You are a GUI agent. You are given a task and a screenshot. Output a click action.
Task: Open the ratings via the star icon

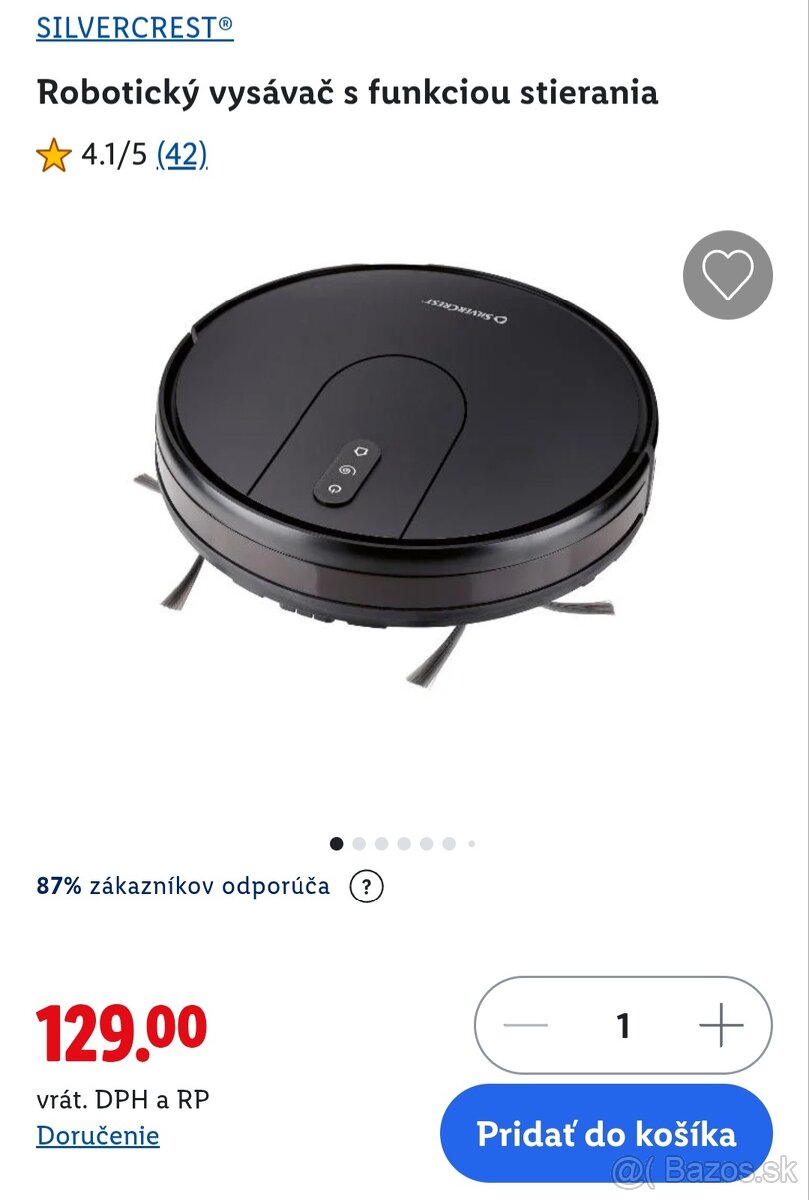[x=52, y=156]
